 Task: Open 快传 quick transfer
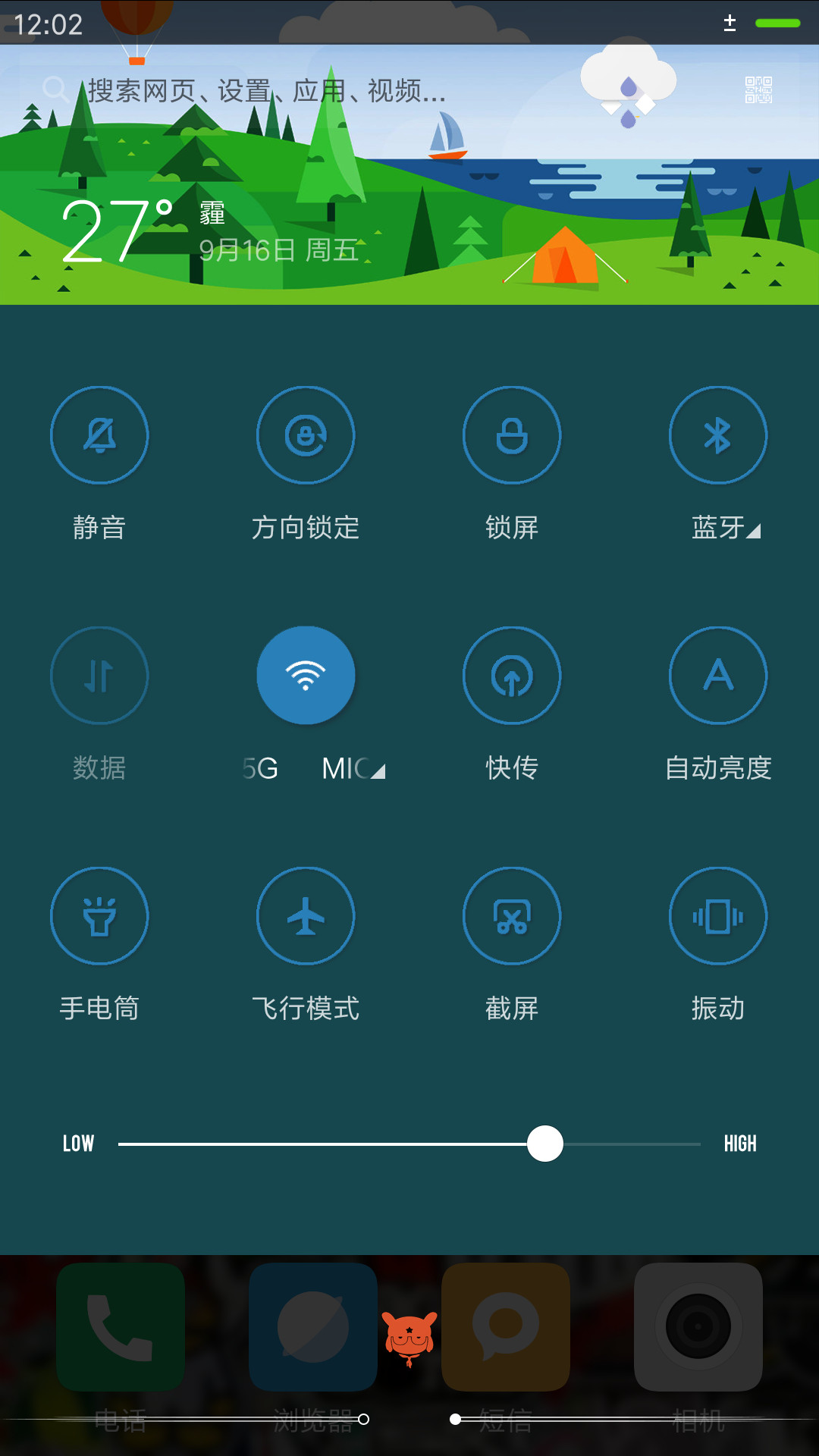[x=512, y=676]
